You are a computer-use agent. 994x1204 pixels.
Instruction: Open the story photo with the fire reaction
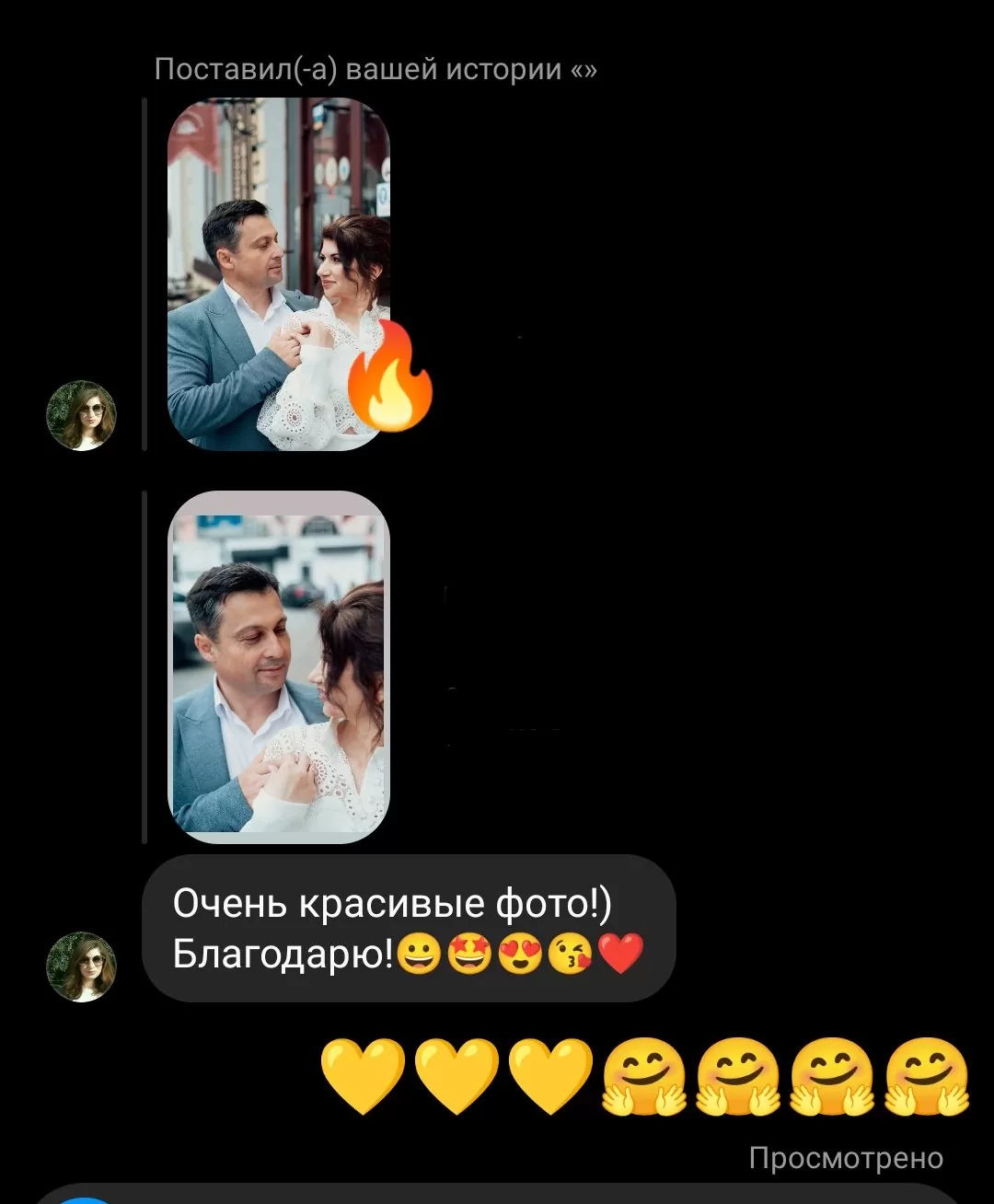pos(278,273)
